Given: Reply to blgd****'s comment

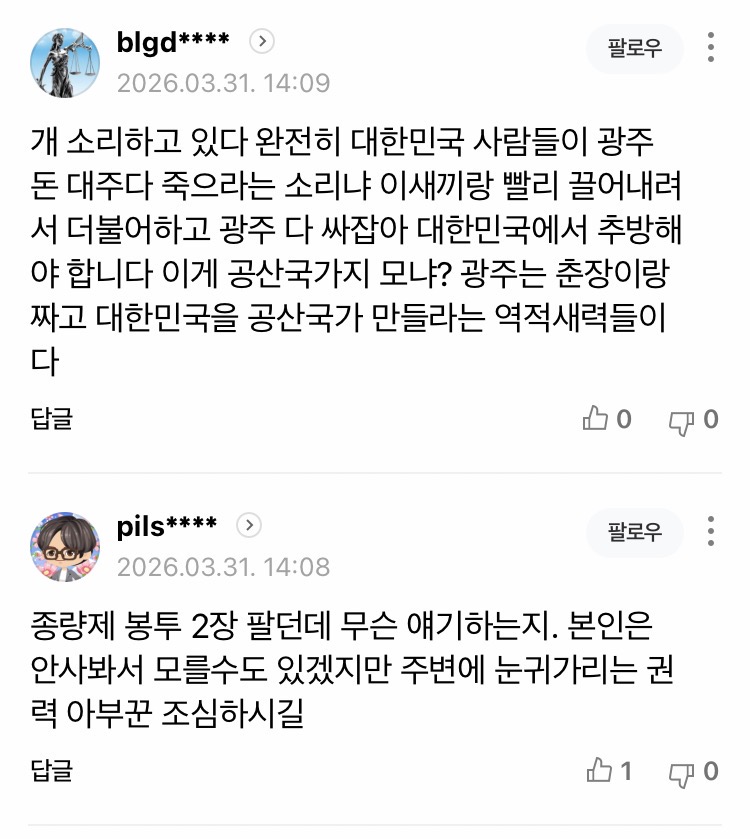Looking at the screenshot, I should click(x=51, y=419).
